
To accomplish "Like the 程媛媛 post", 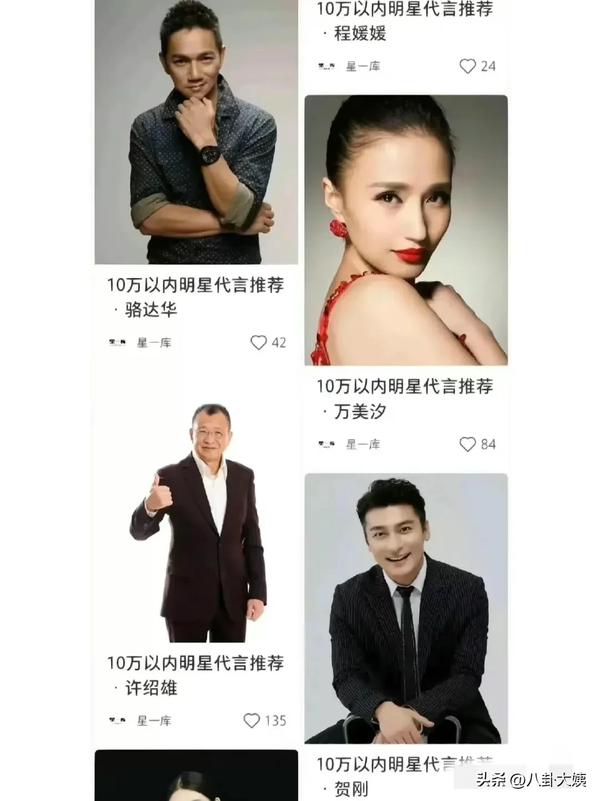I will [x=467, y=66].
